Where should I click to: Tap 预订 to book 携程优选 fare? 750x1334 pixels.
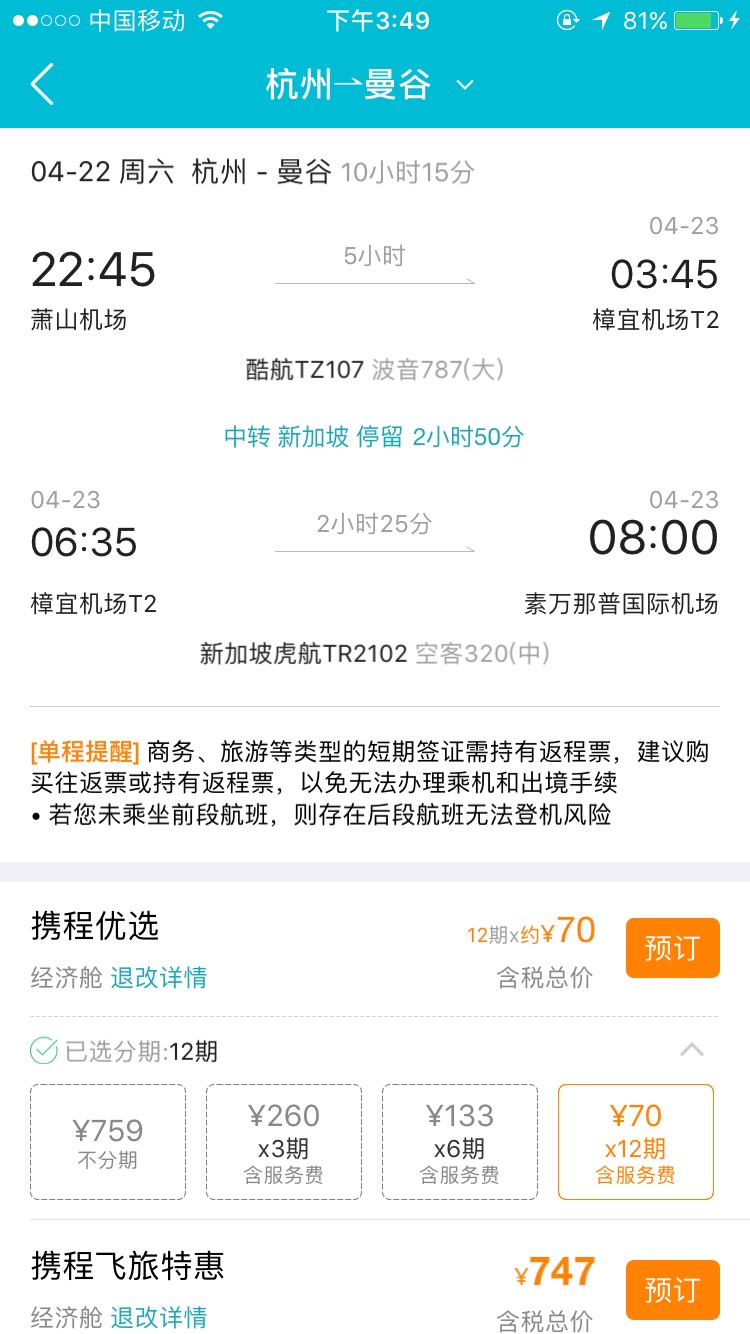point(672,947)
